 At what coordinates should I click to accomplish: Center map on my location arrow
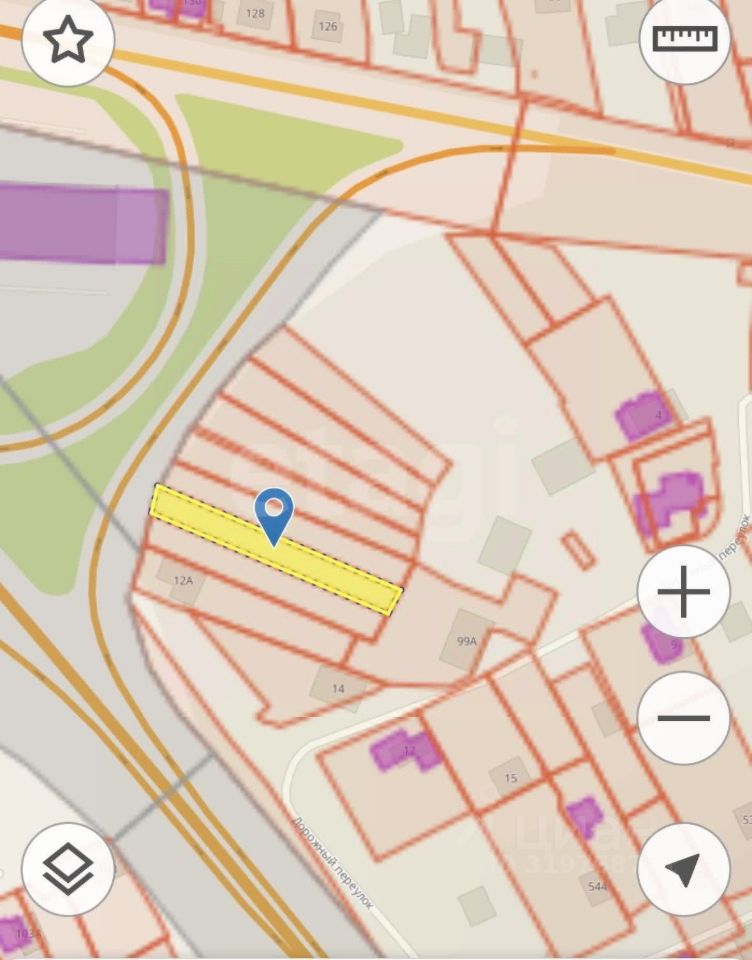(684, 869)
